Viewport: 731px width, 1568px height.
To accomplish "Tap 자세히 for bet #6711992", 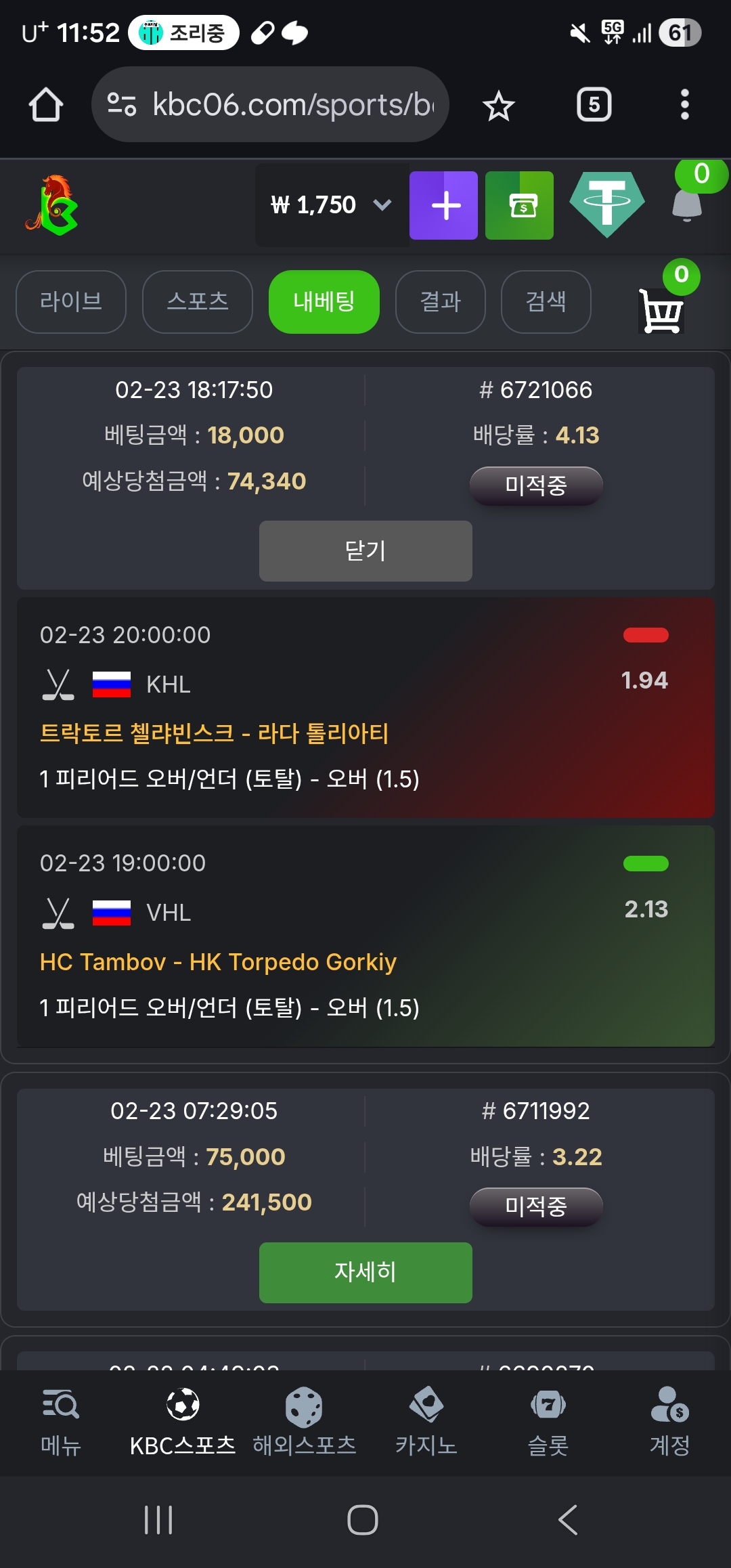I will (x=365, y=1272).
